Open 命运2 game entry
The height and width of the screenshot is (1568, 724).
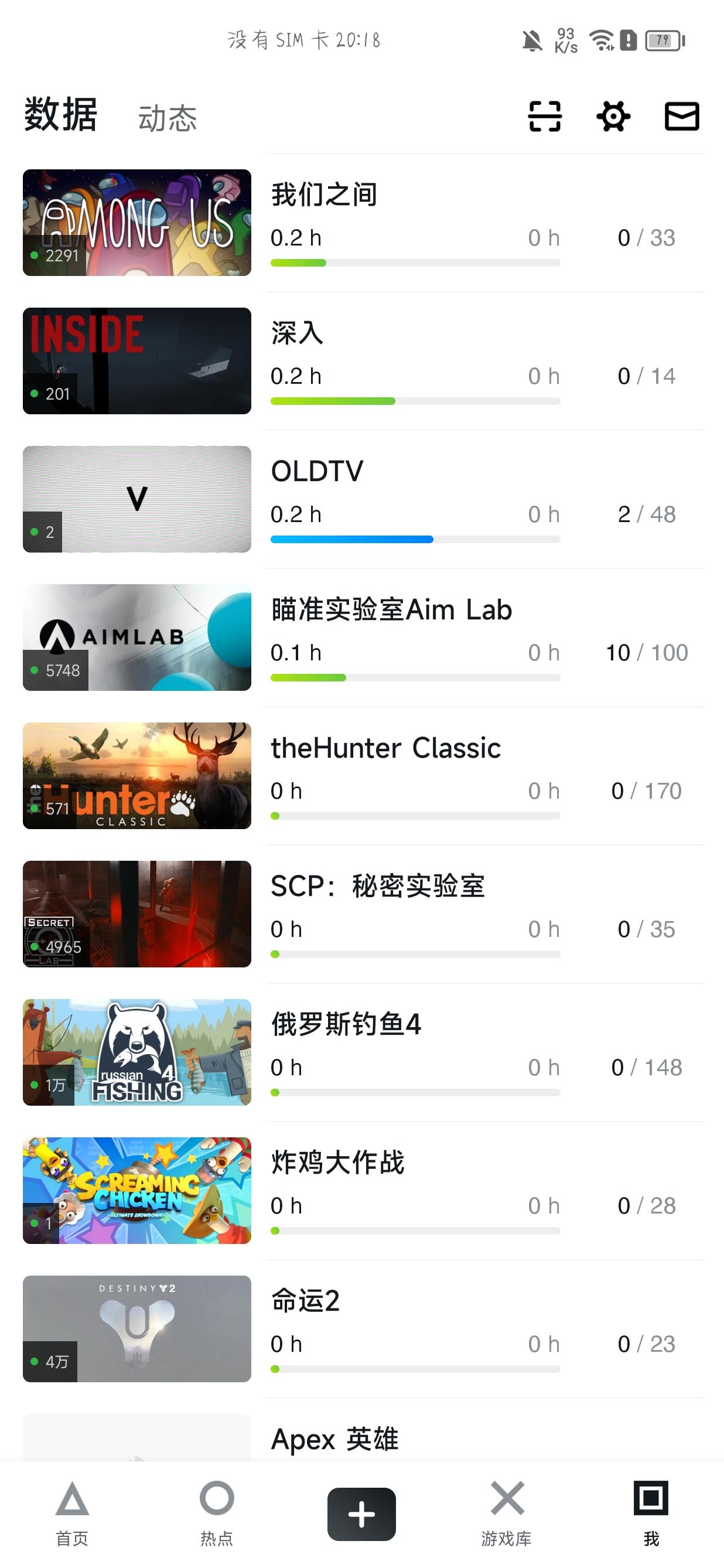pyautogui.click(x=363, y=1328)
